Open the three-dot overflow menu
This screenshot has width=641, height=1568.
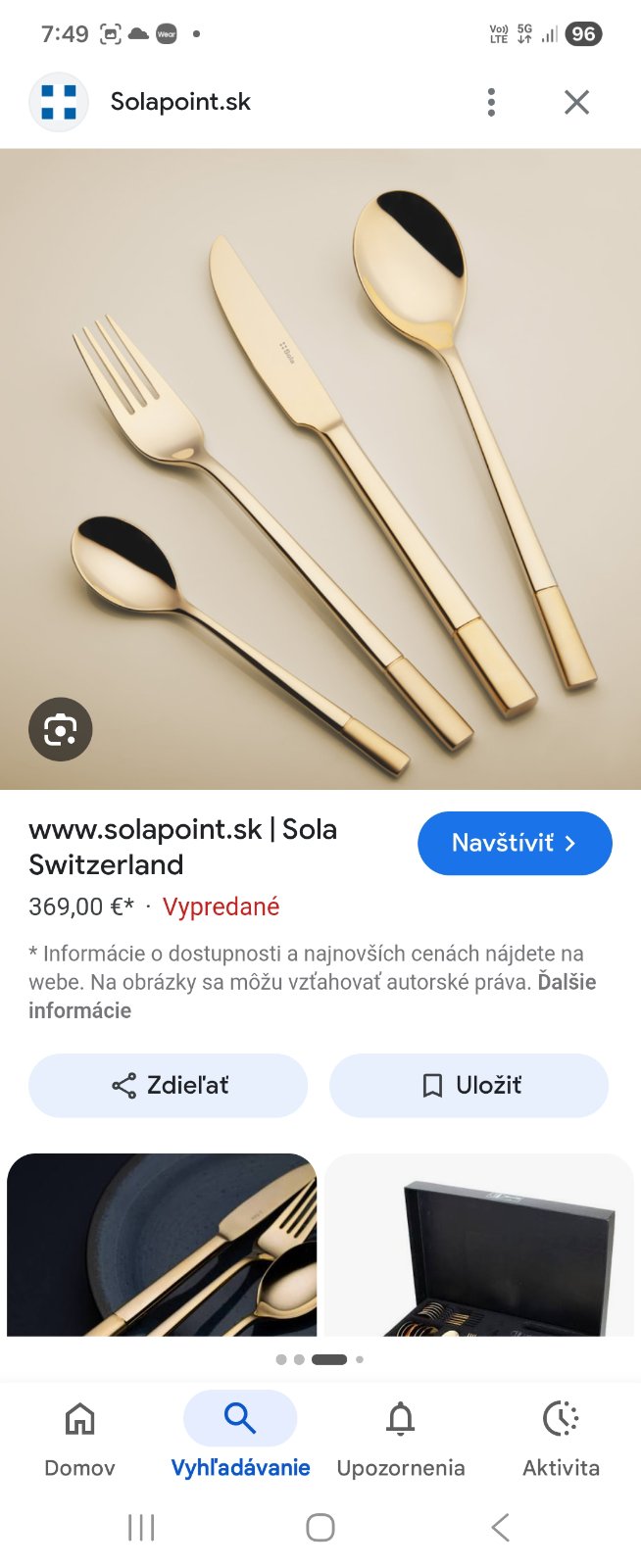[491, 102]
